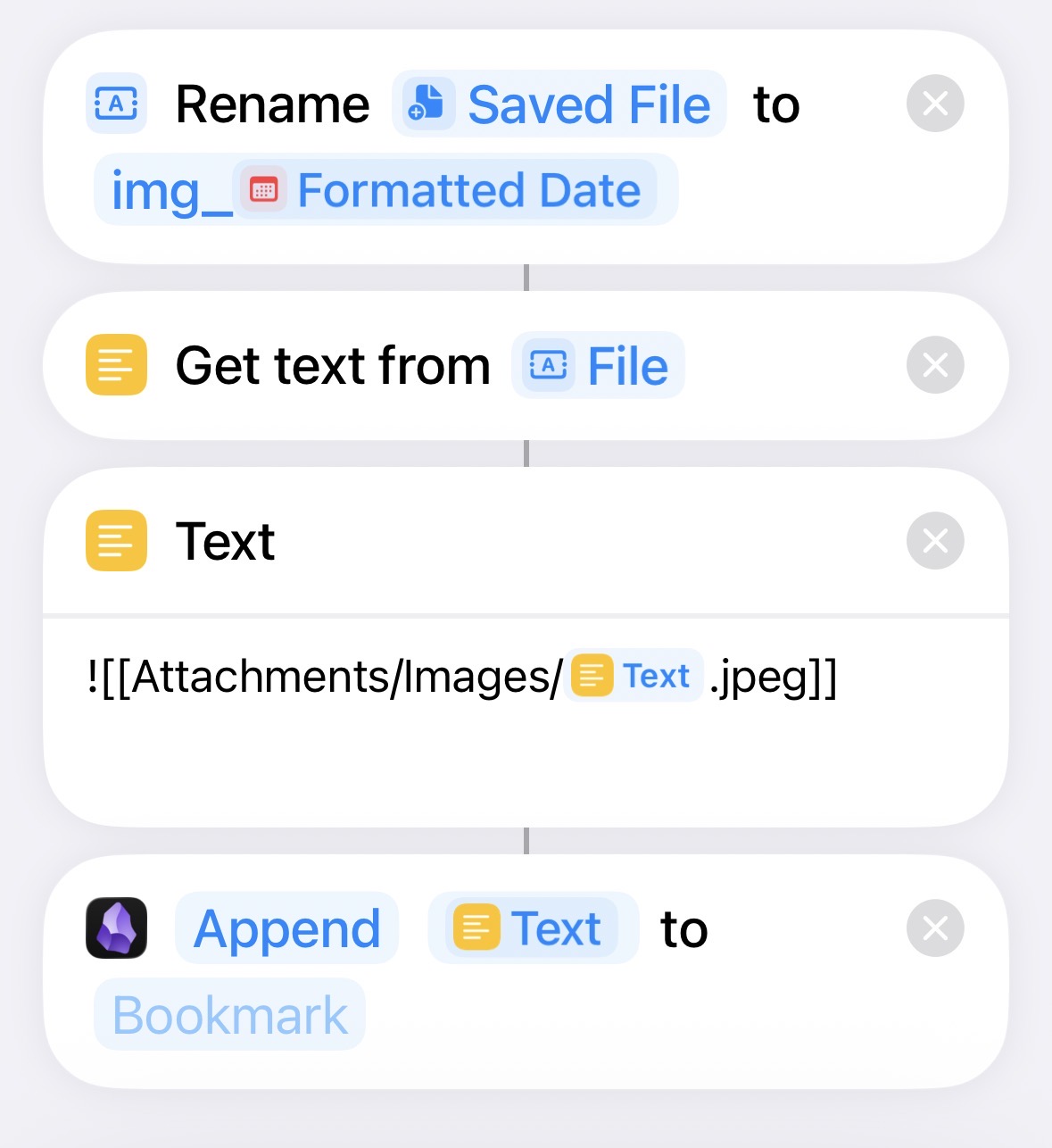Delete the Get text from File action
This screenshot has height=1148, width=1052.
(934, 365)
